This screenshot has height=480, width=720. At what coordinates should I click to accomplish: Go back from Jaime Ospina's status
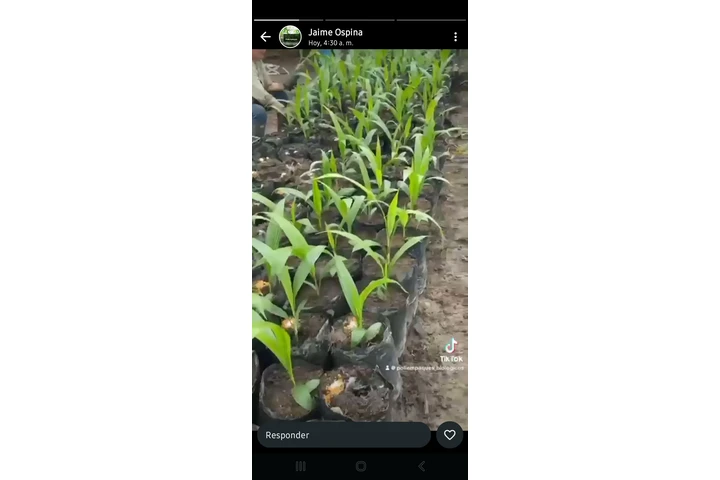tap(265, 37)
